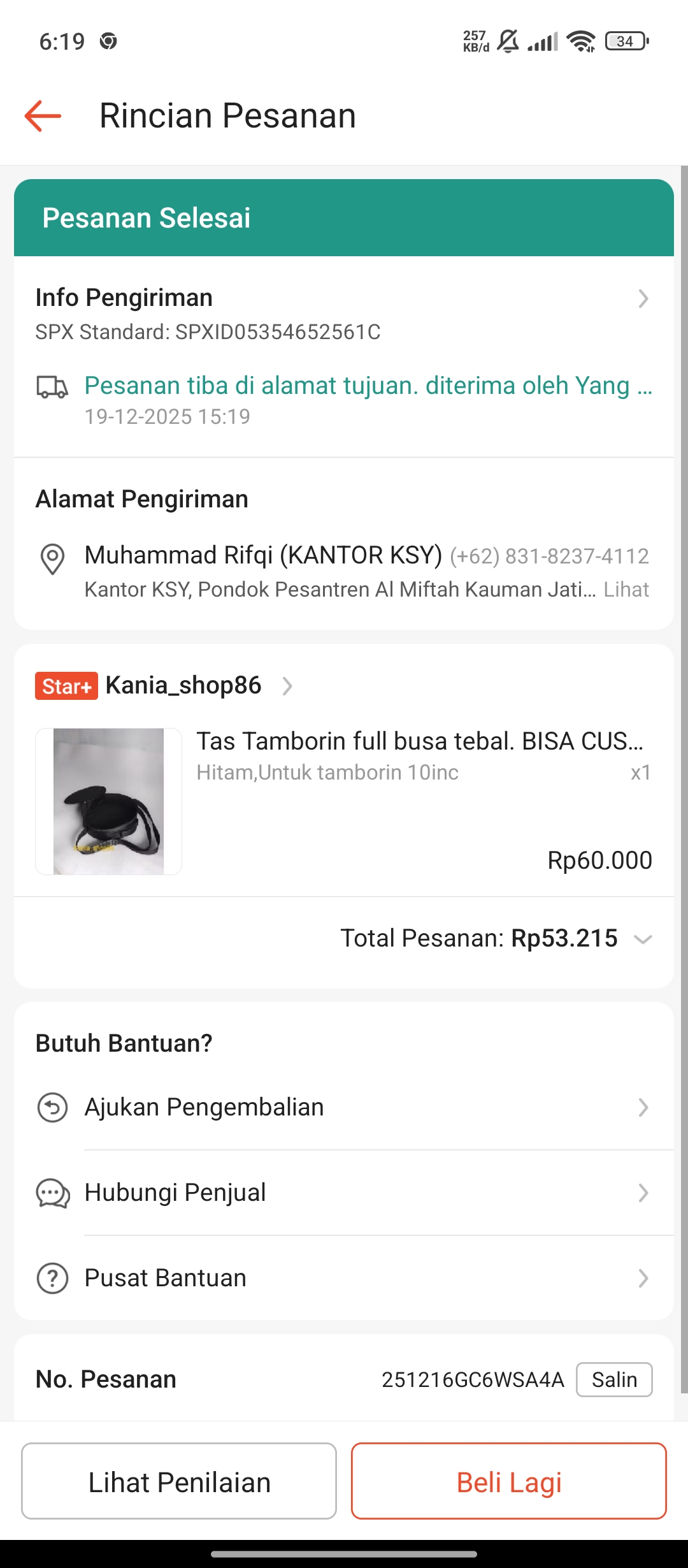Choose Hubungi Penjual to chat seller
The image size is (688, 1568).
pos(344,1193)
